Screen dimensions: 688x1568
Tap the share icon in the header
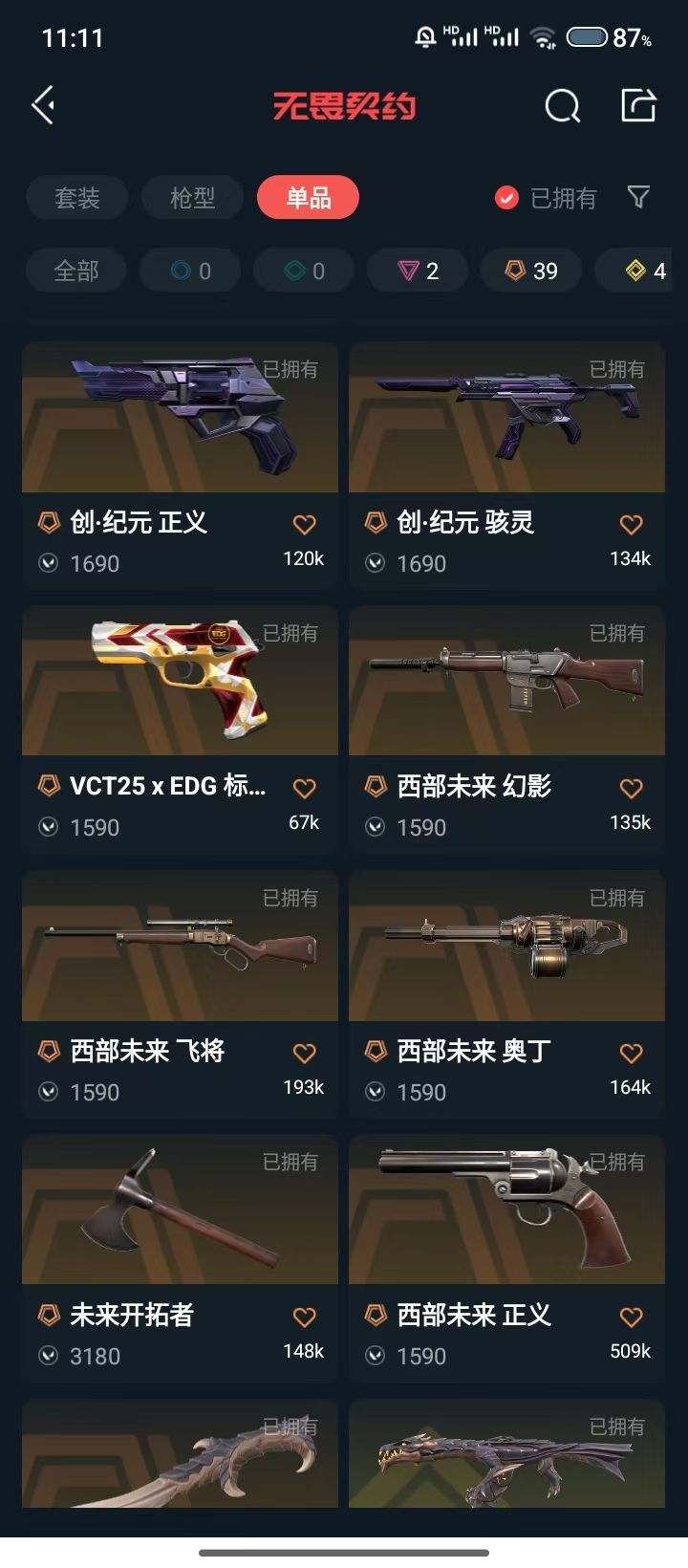coord(638,105)
